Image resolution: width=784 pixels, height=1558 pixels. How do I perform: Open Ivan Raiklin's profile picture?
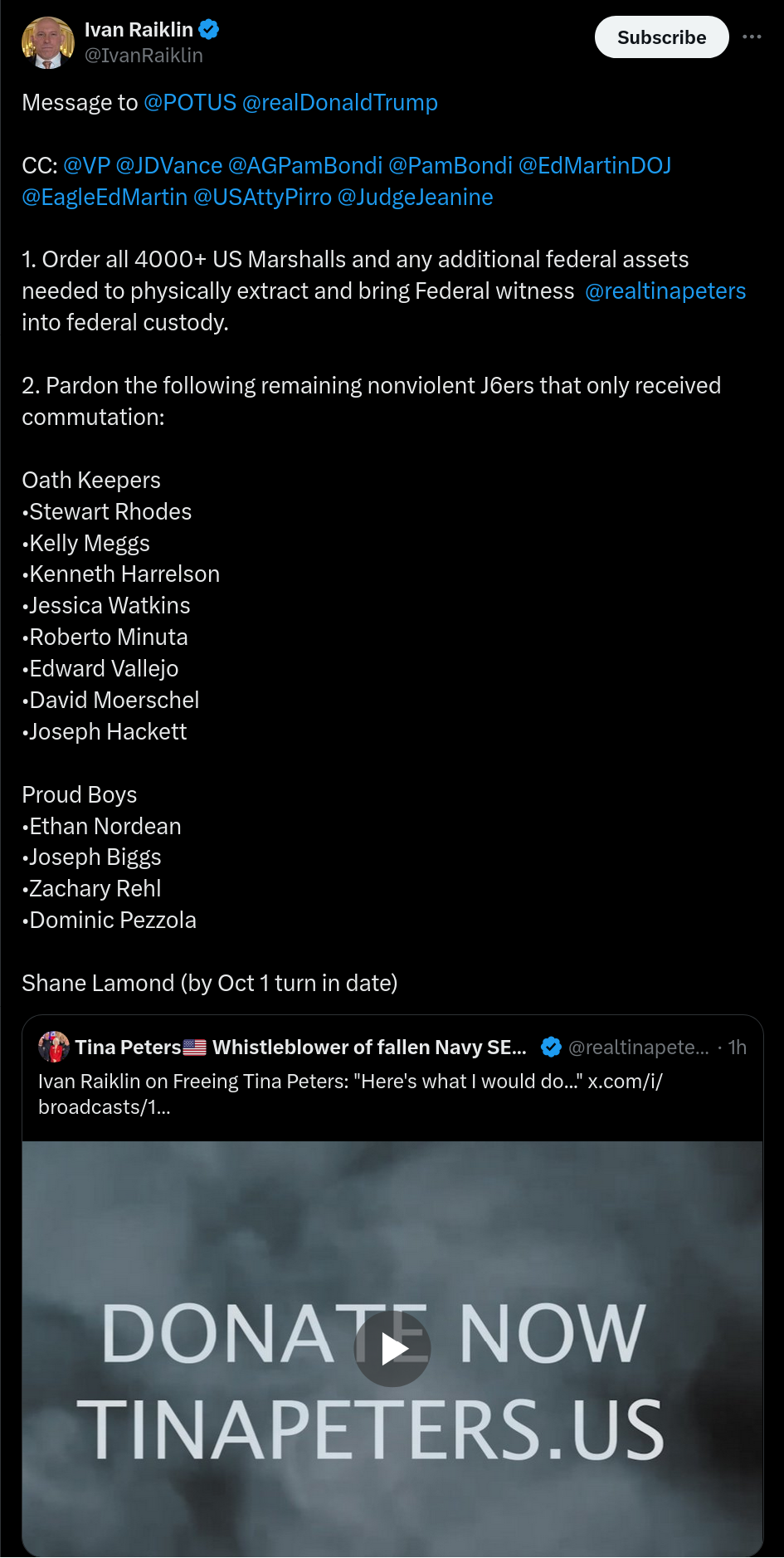click(x=47, y=42)
